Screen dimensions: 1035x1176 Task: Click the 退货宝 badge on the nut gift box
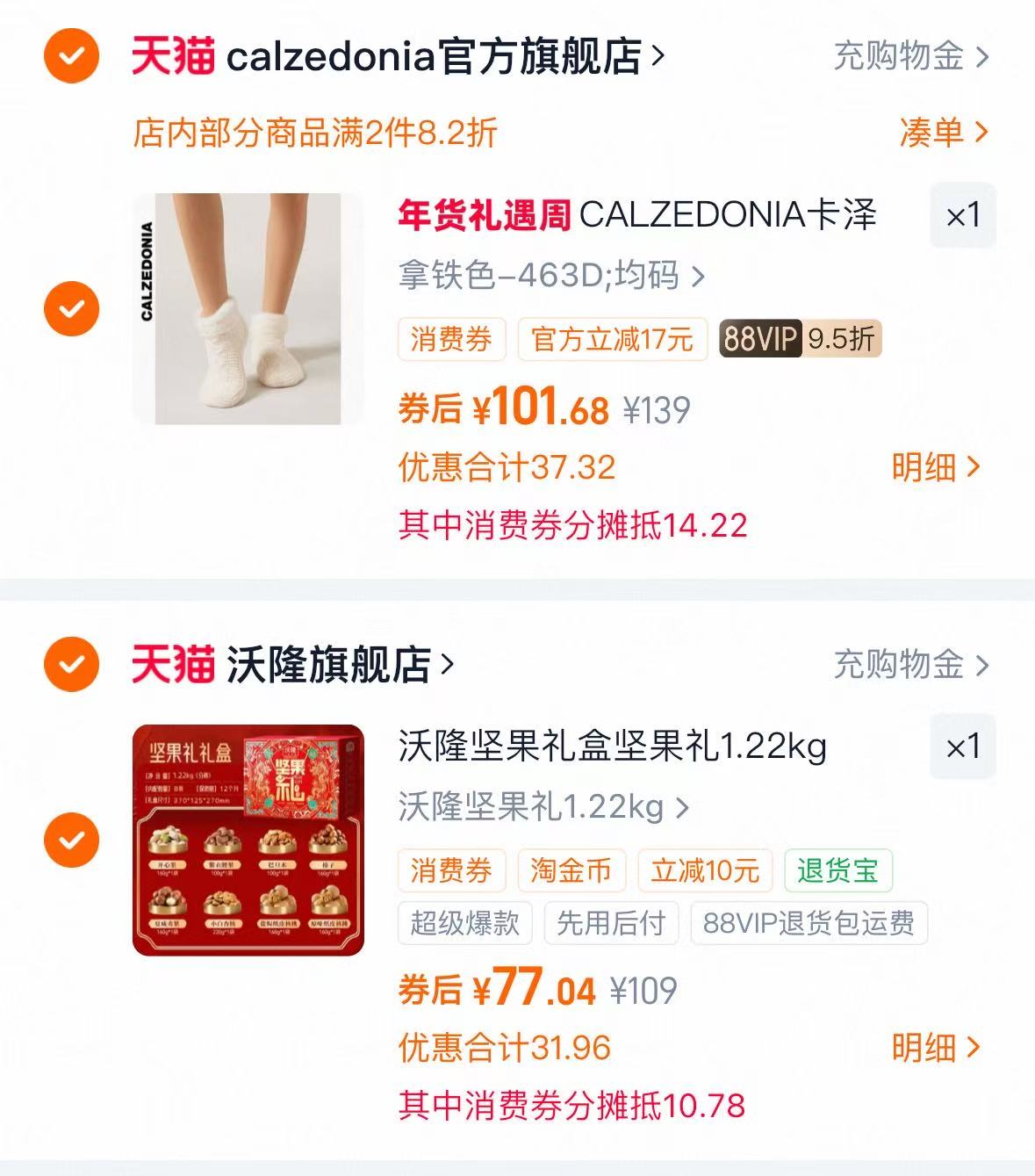(837, 870)
